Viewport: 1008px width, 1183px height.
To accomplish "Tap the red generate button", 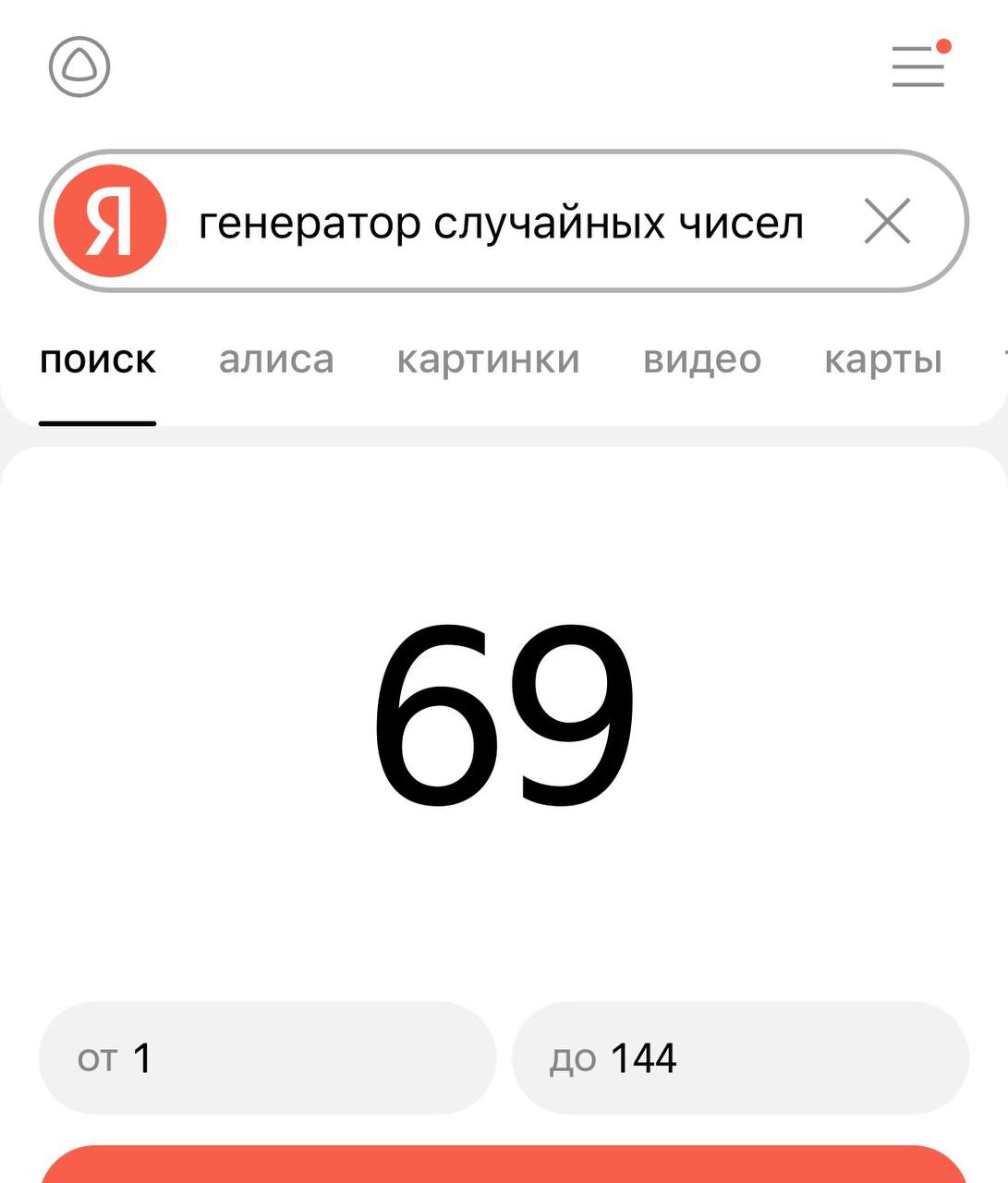I will tap(504, 1166).
